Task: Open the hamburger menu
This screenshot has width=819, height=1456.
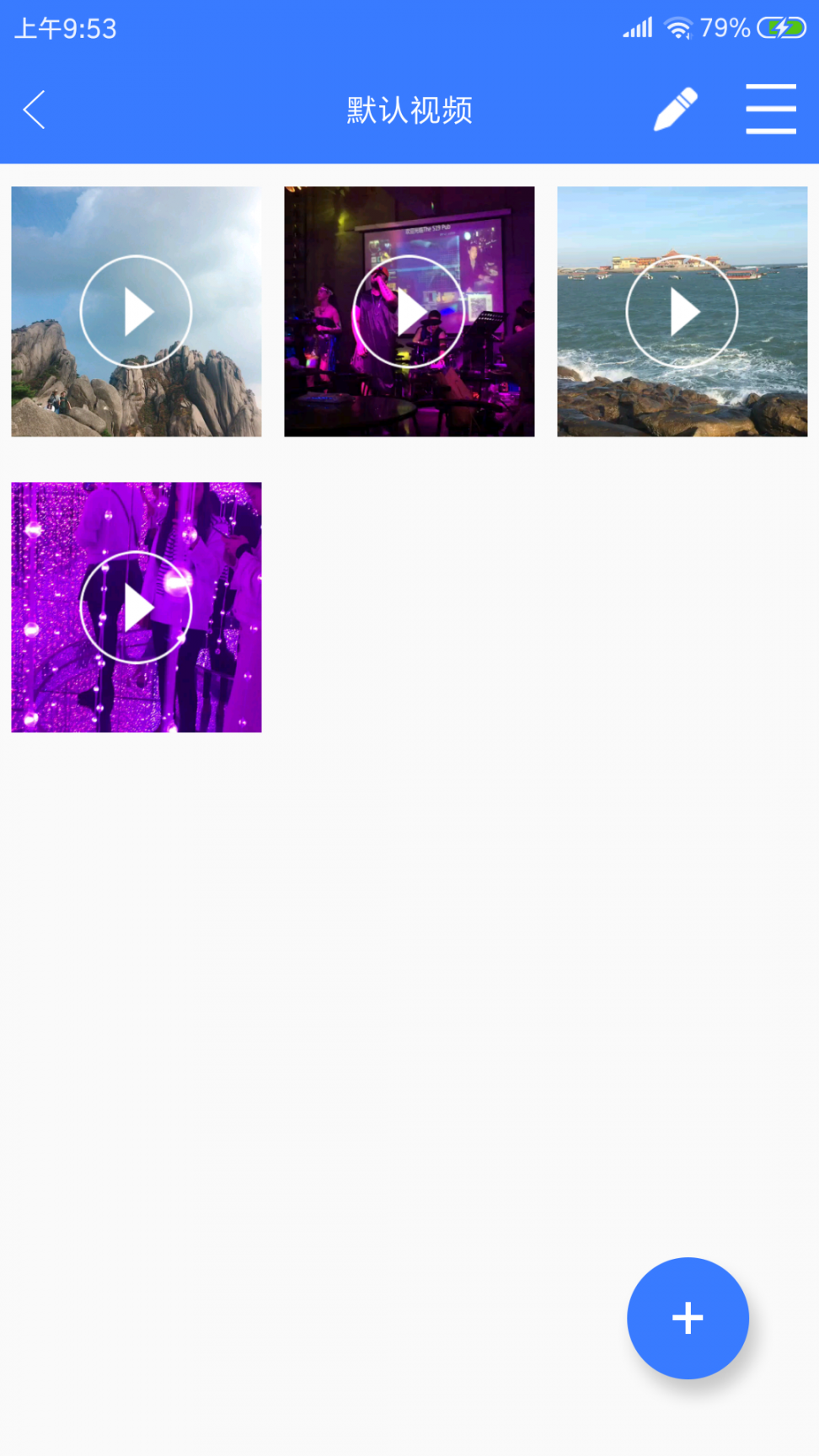Action: (770, 110)
